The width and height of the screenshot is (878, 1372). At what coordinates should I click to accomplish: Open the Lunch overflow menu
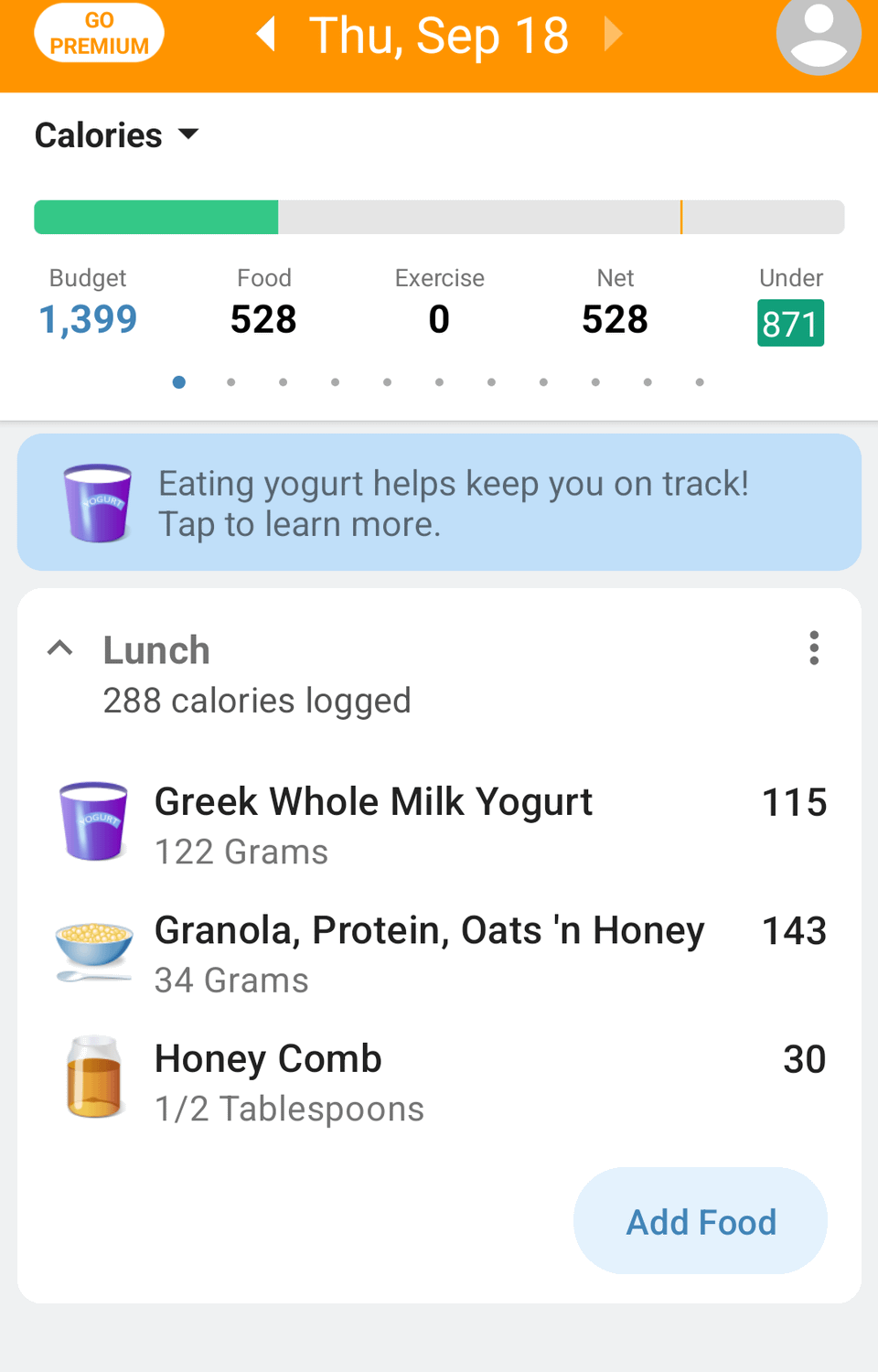[813, 648]
